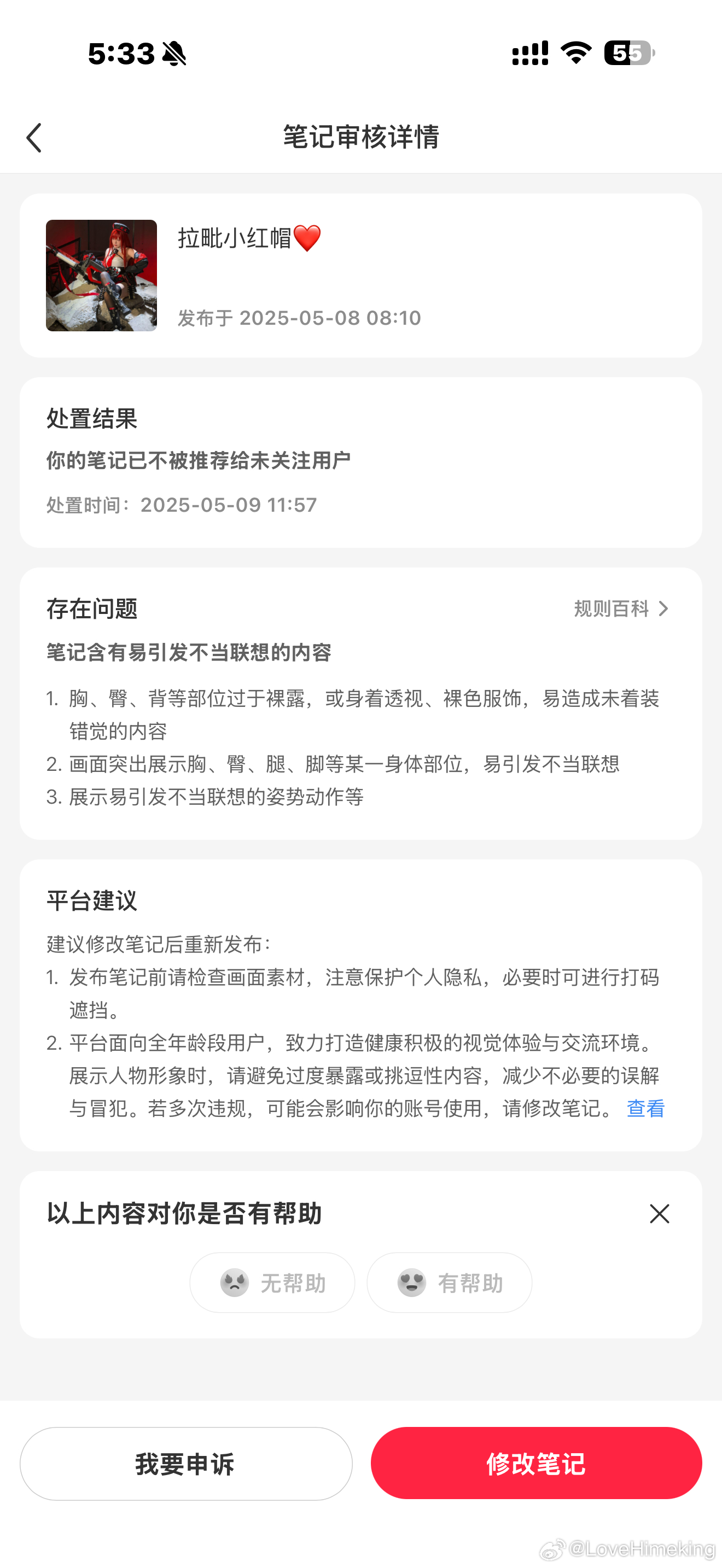
Task: Open 规则百科 rules encyclopedia link
Action: [621, 608]
